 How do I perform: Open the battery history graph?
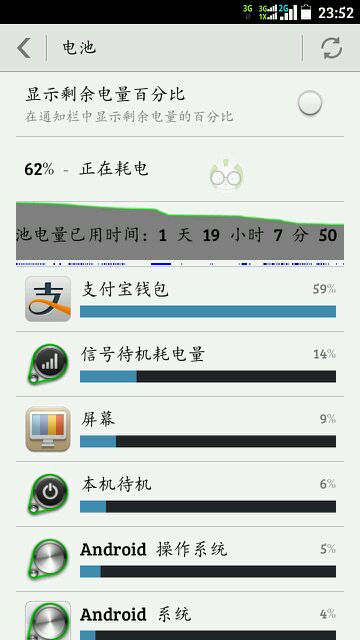180,234
